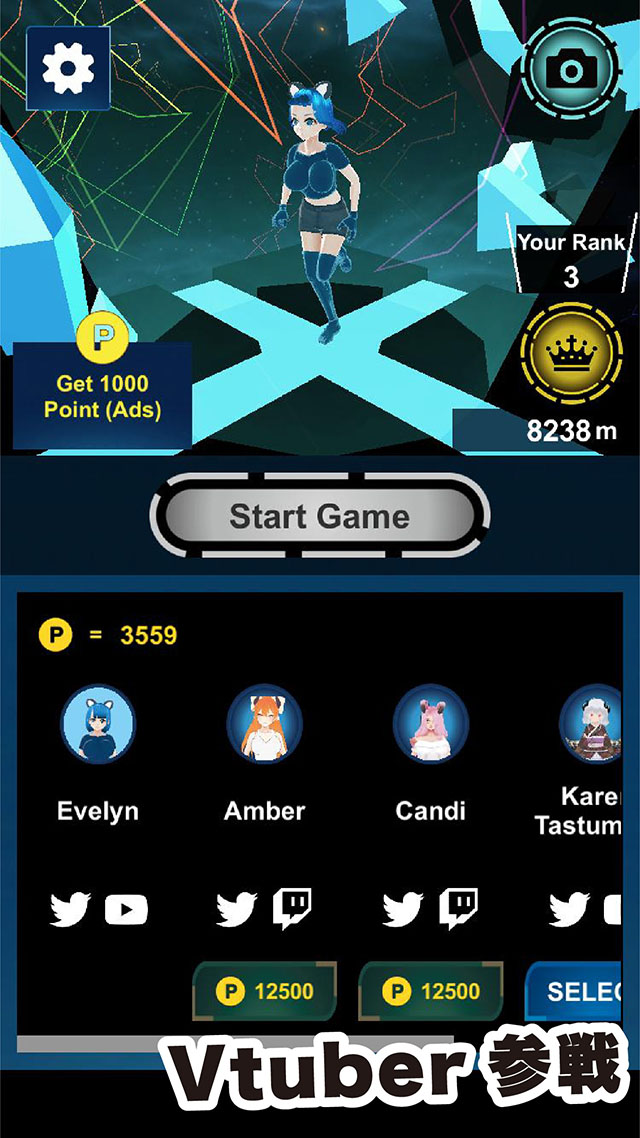
Task: Unlock Candi for 12500 points
Action: click(x=431, y=991)
